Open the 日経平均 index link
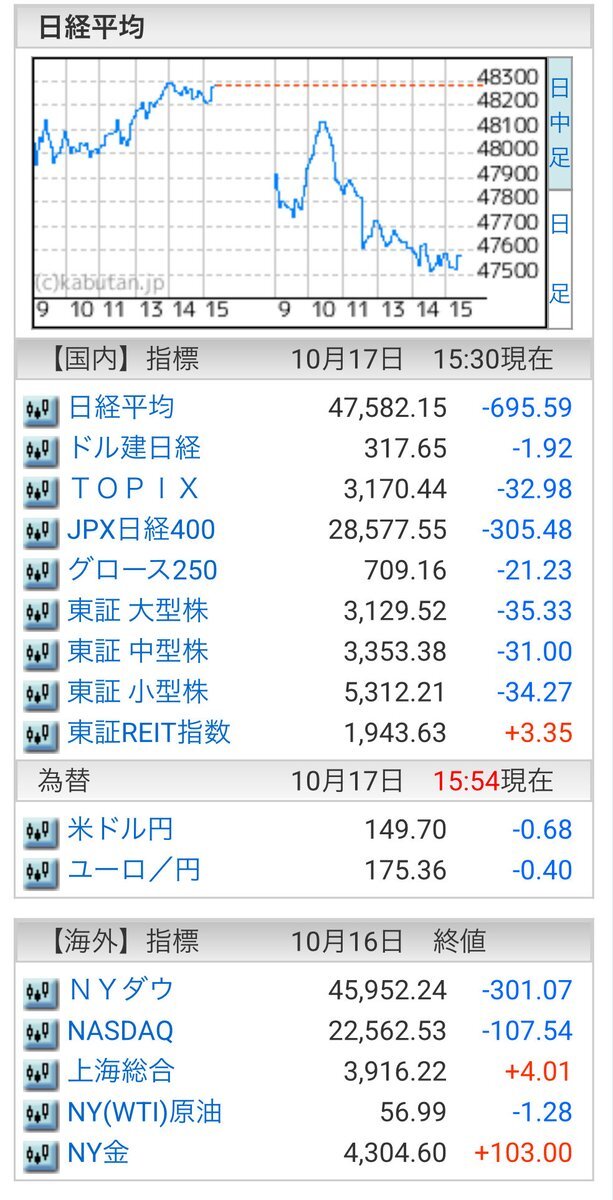Viewport: 613px width, 1200px height. (x=121, y=408)
